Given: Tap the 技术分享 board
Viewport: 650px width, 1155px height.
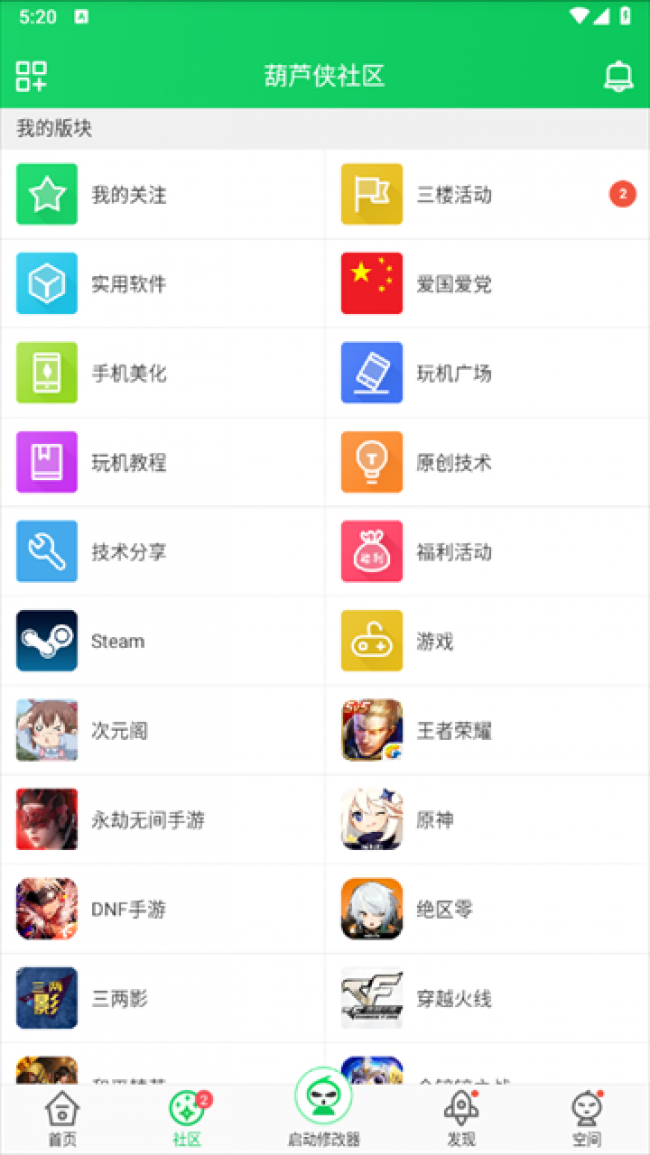Looking at the screenshot, I should click(163, 552).
